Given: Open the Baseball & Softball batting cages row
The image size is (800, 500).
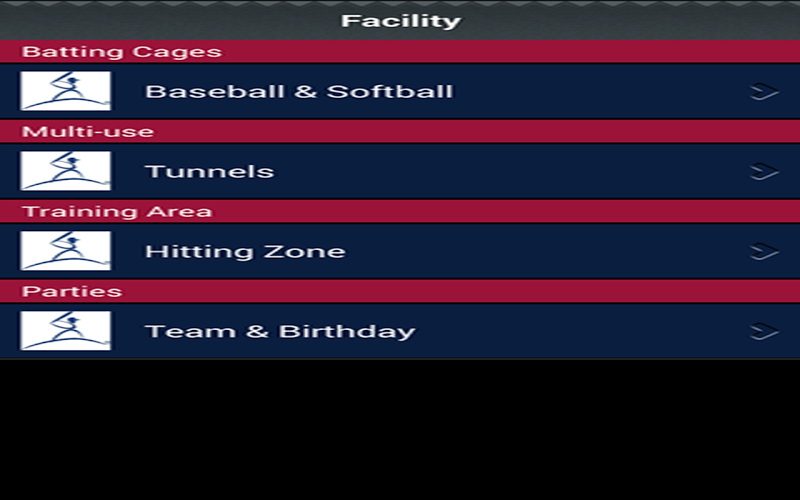Looking at the screenshot, I should pyautogui.click(x=400, y=91).
